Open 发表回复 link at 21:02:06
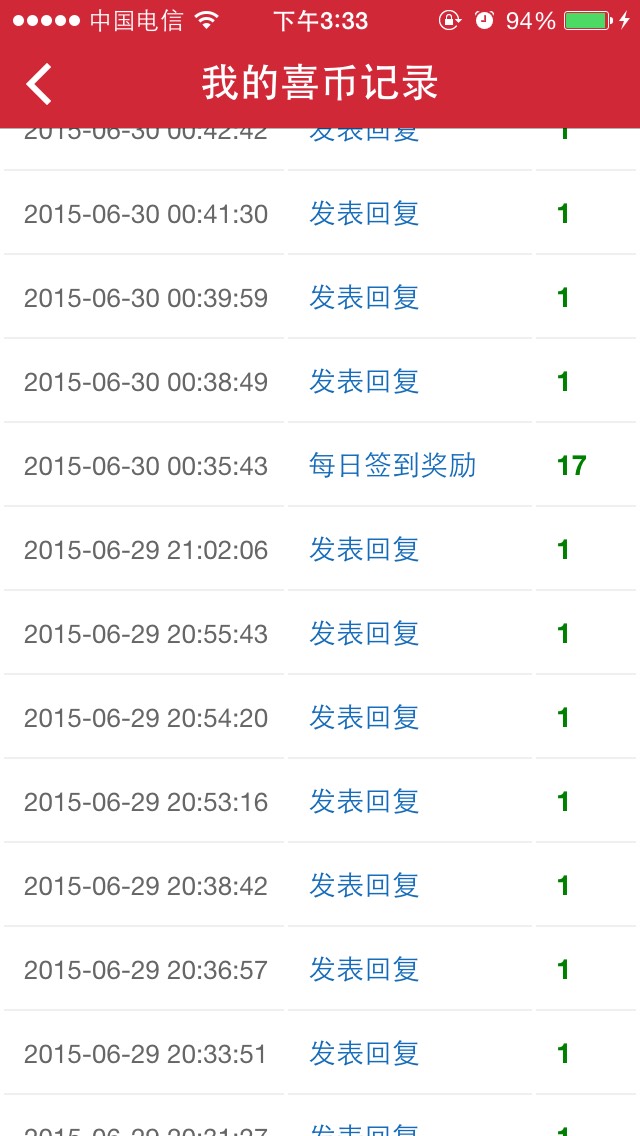640x1136 pixels. click(x=364, y=549)
